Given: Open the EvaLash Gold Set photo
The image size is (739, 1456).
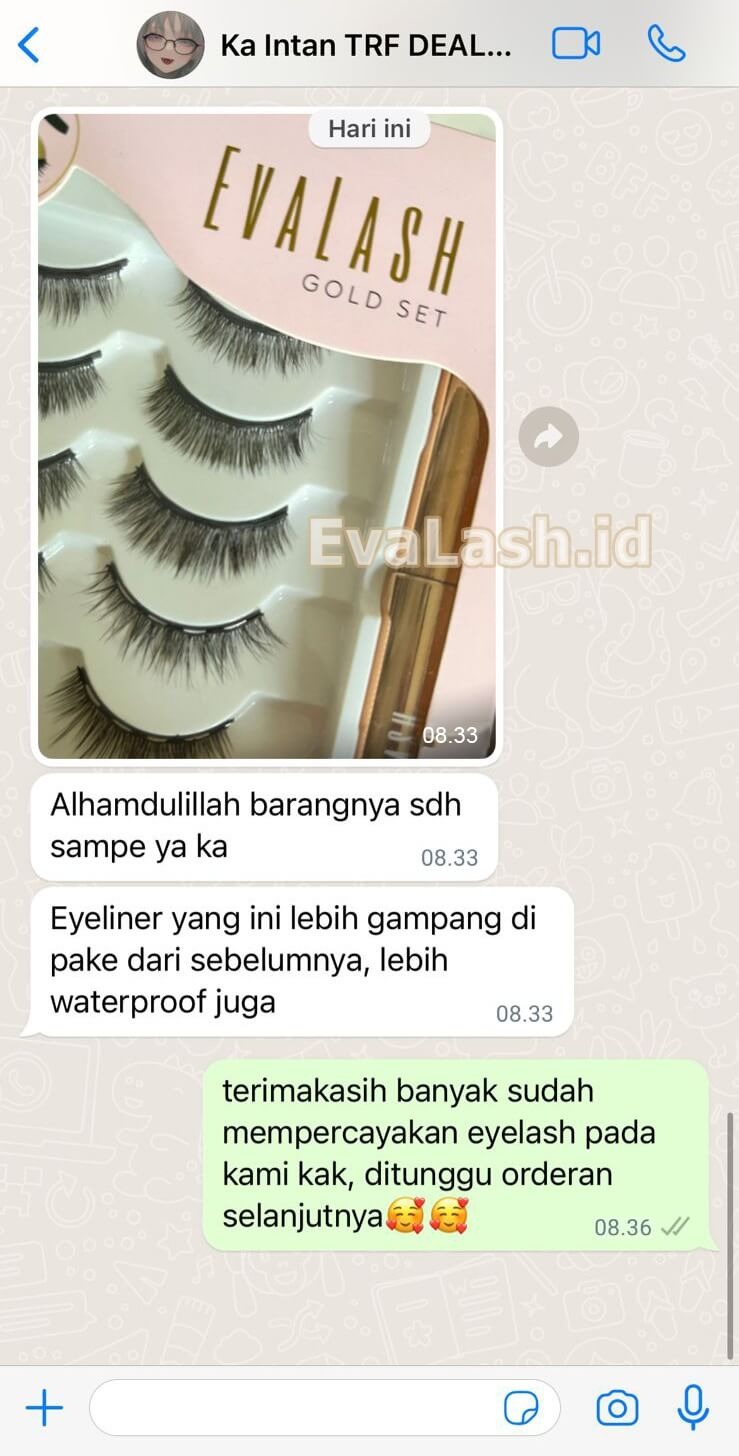Looking at the screenshot, I should click(x=266, y=436).
